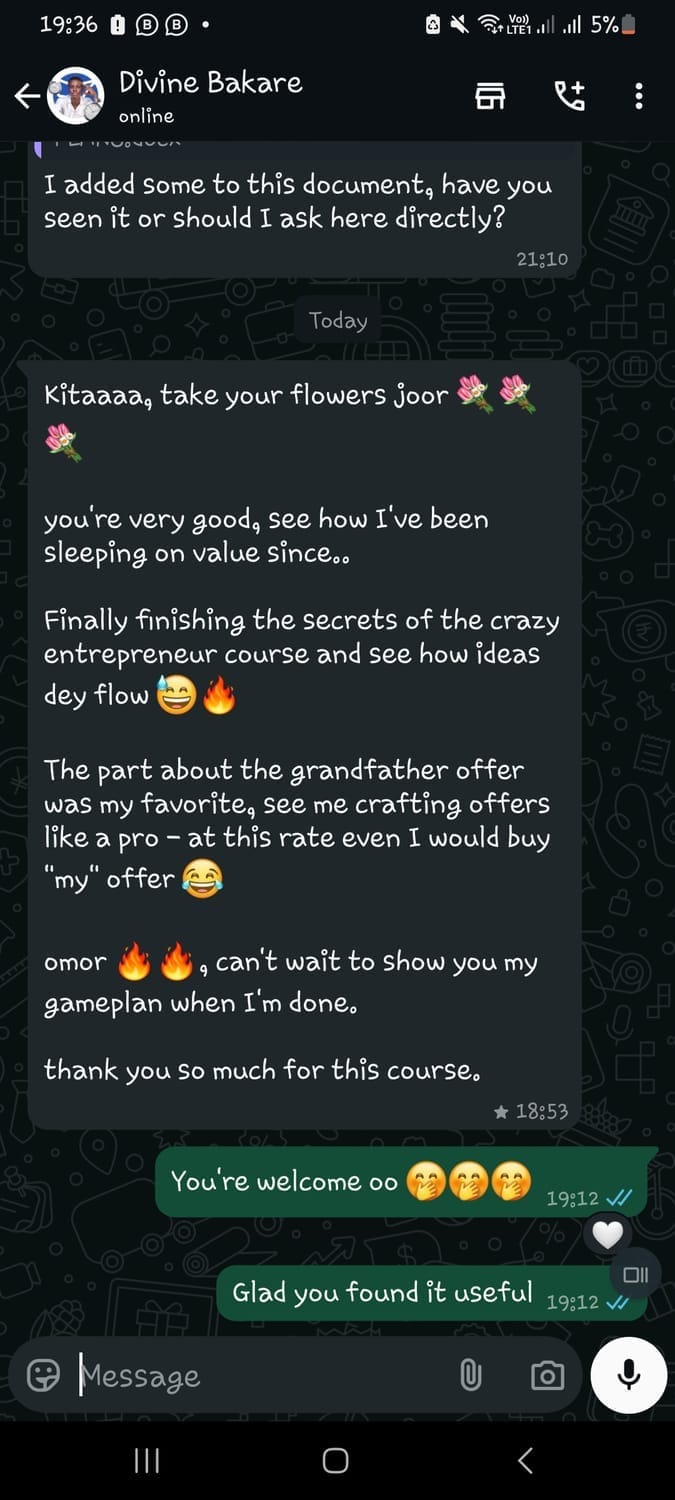Open Divine Bakare's contact info
This screenshot has width=675, height=1500.
coord(210,96)
